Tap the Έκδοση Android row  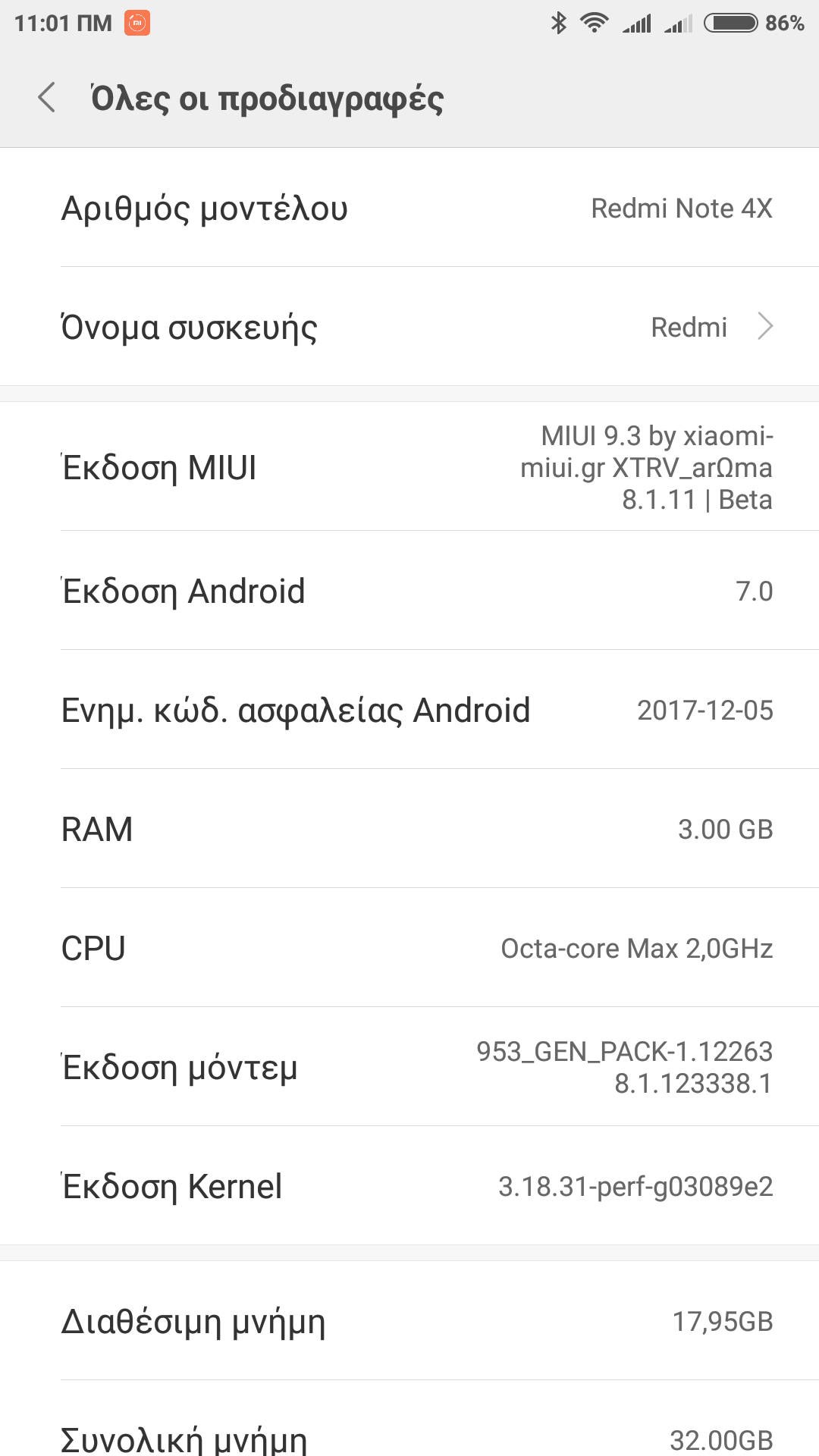click(x=409, y=591)
